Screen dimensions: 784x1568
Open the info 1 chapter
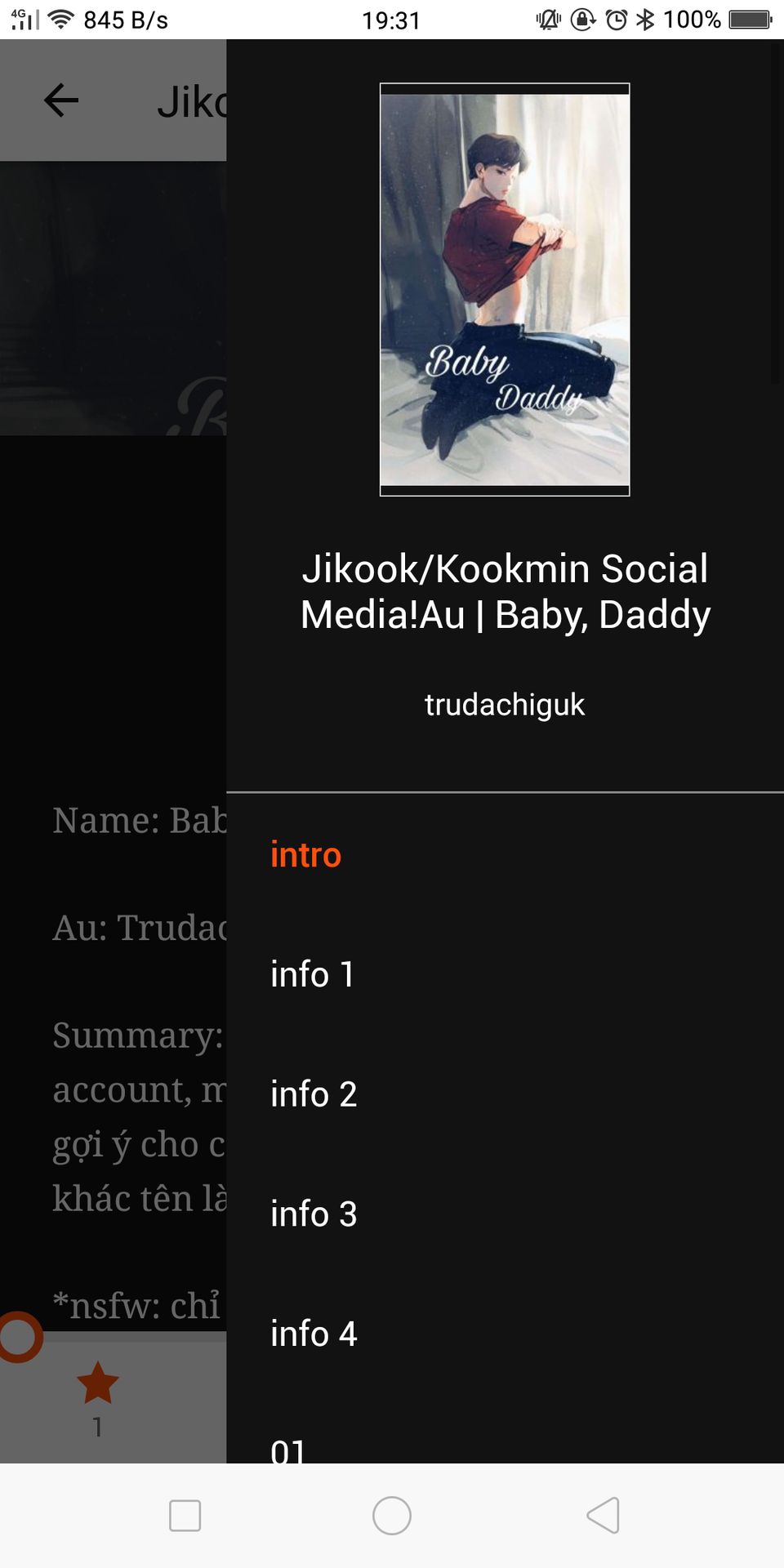[312, 974]
